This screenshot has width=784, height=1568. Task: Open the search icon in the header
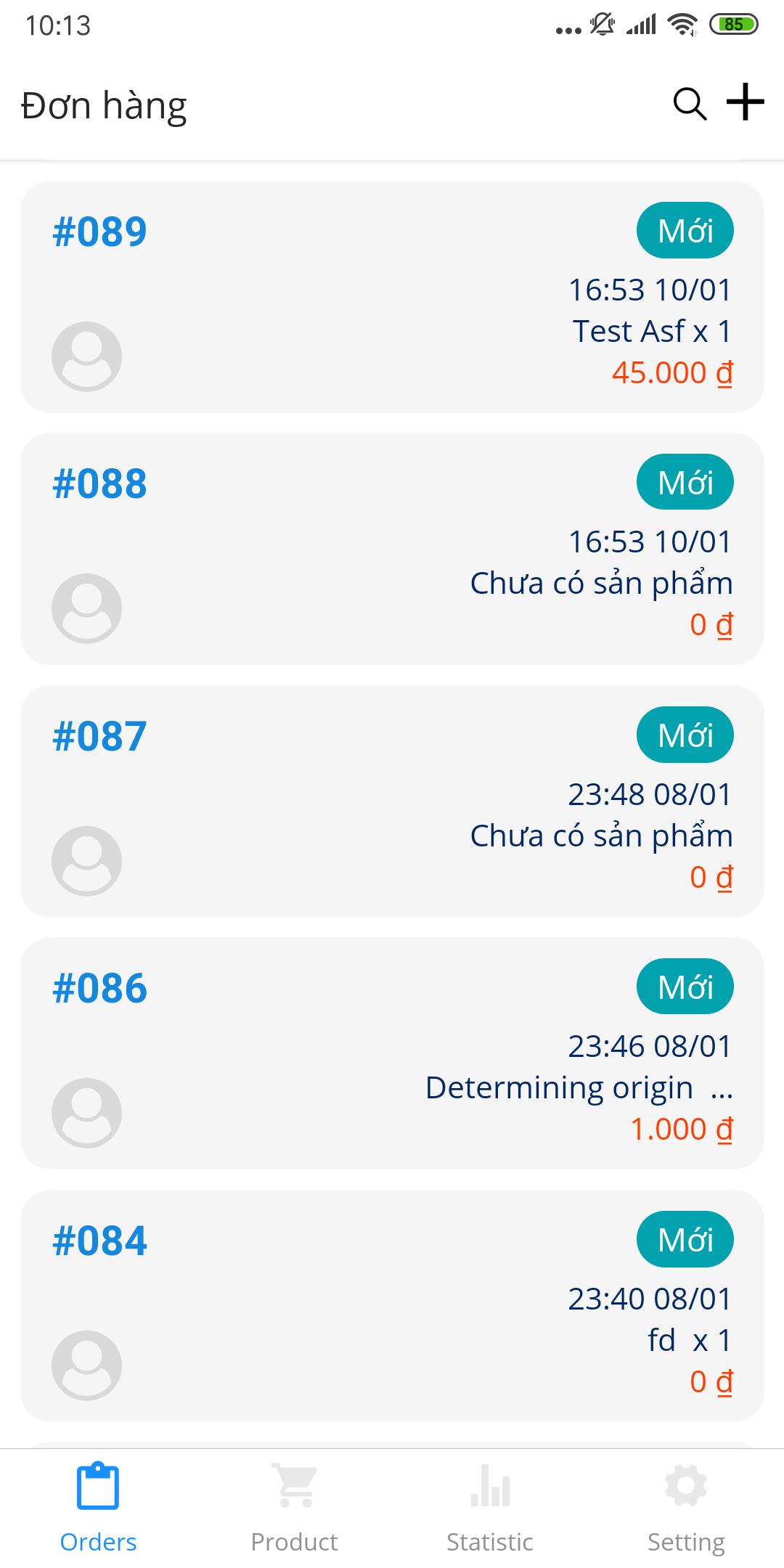tap(690, 104)
